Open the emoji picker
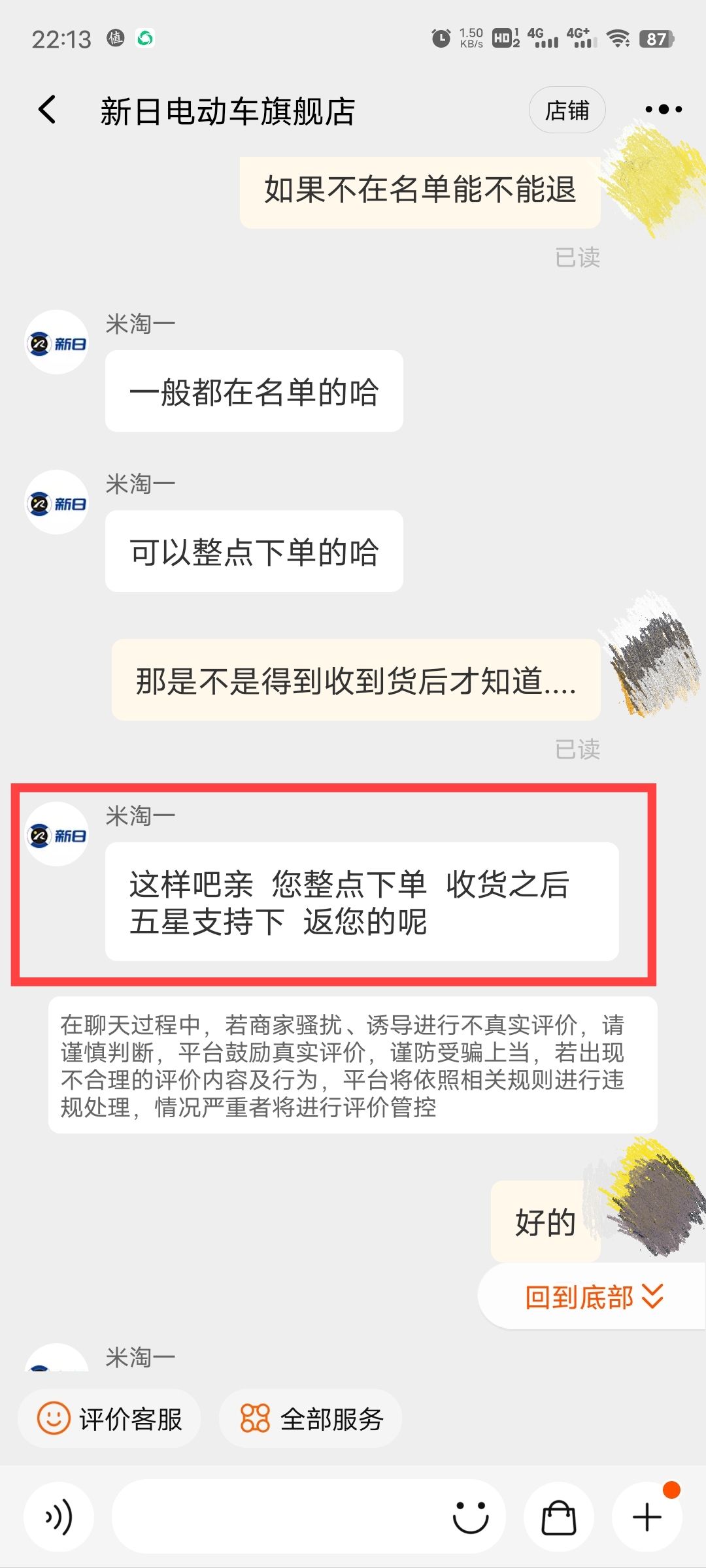Image resolution: width=706 pixels, height=1568 pixels. tap(471, 1516)
